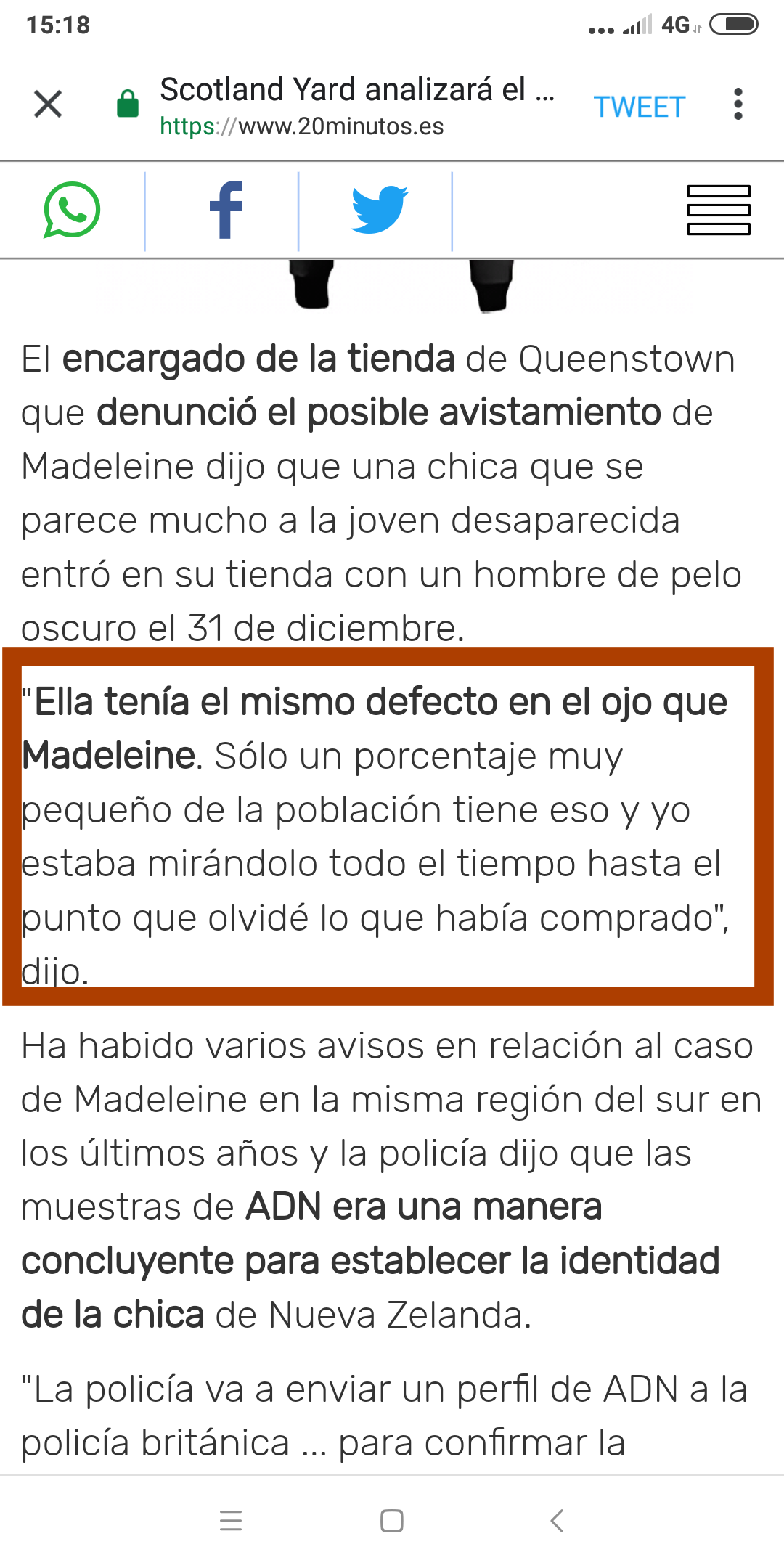Share the article via WhatsApp
Image resolution: width=784 pixels, height=1568 pixels.
click(71, 211)
